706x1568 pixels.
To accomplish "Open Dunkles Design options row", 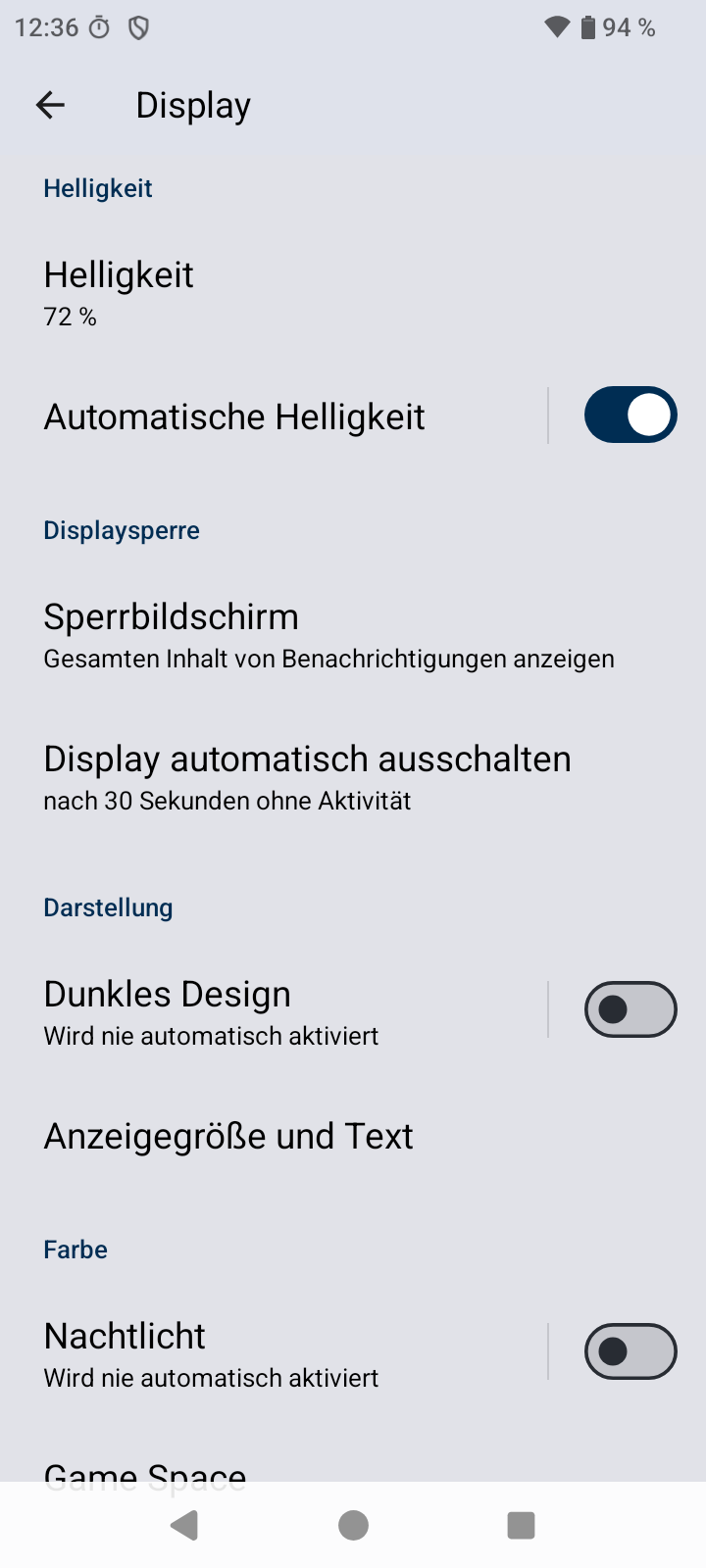I will pos(274,1012).
